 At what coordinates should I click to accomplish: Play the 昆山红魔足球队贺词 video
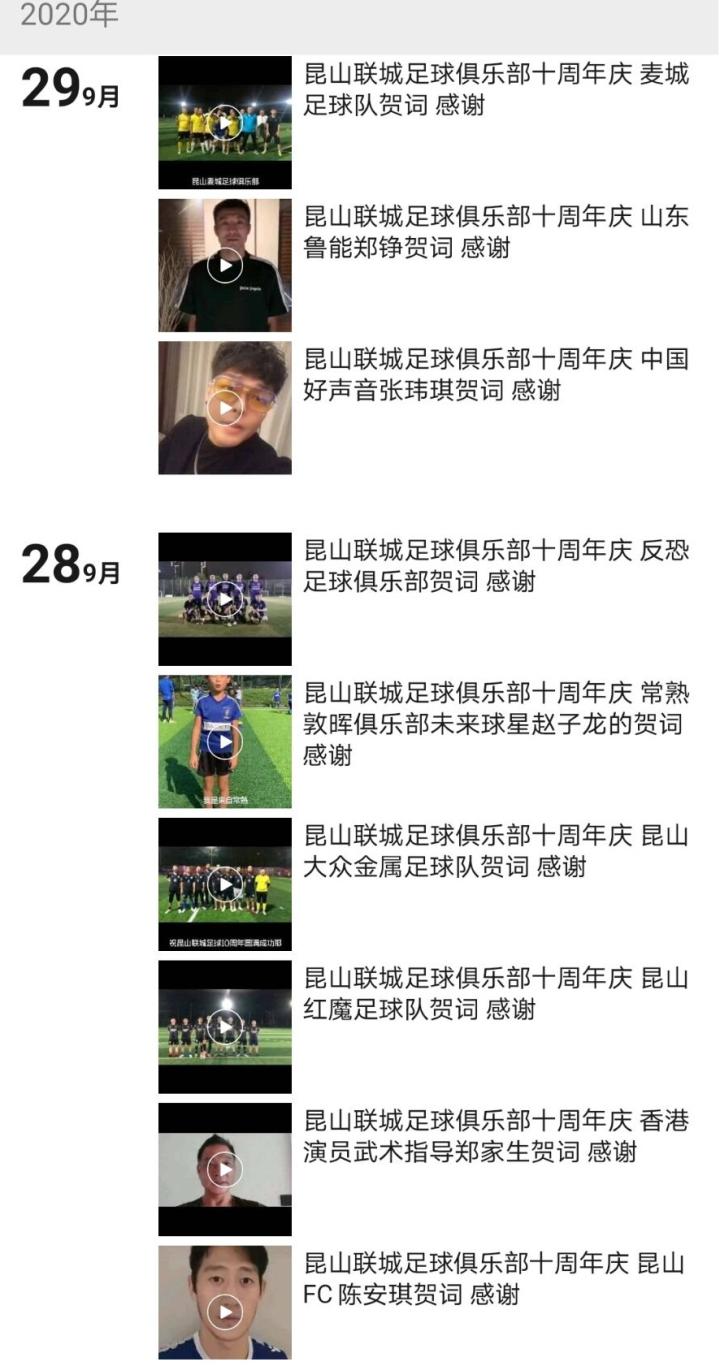[x=225, y=1027]
